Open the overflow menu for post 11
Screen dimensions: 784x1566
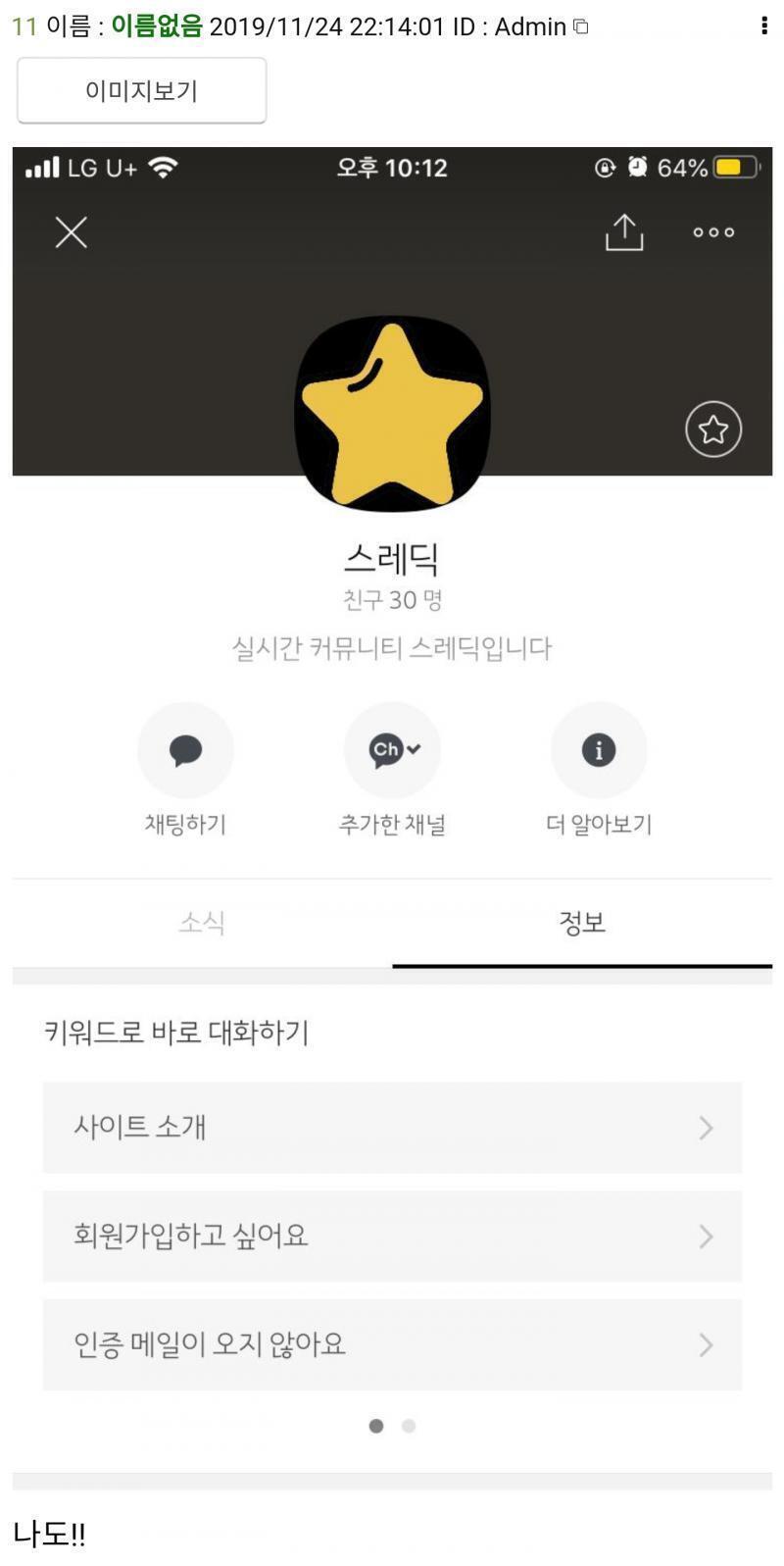(x=763, y=26)
